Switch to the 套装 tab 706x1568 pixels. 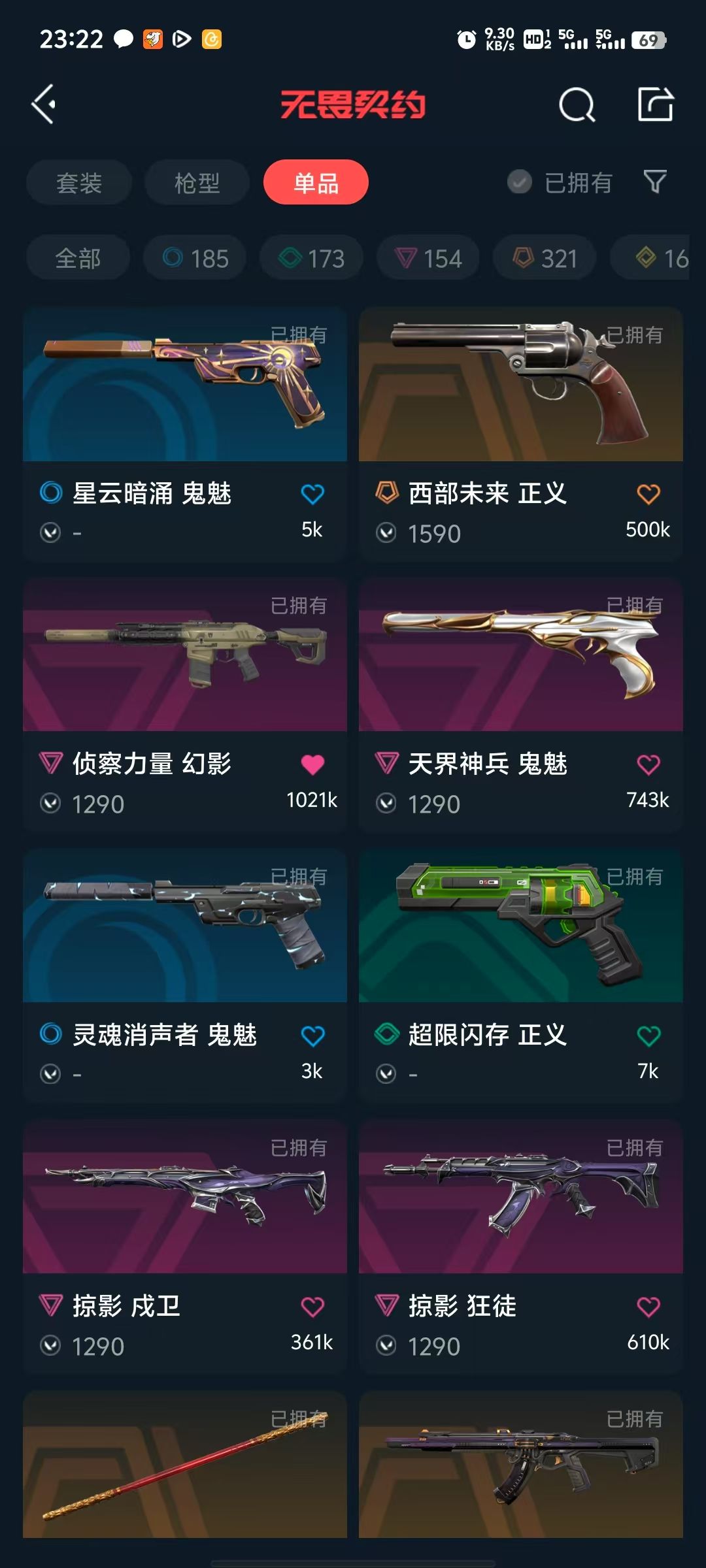[x=79, y=182]
